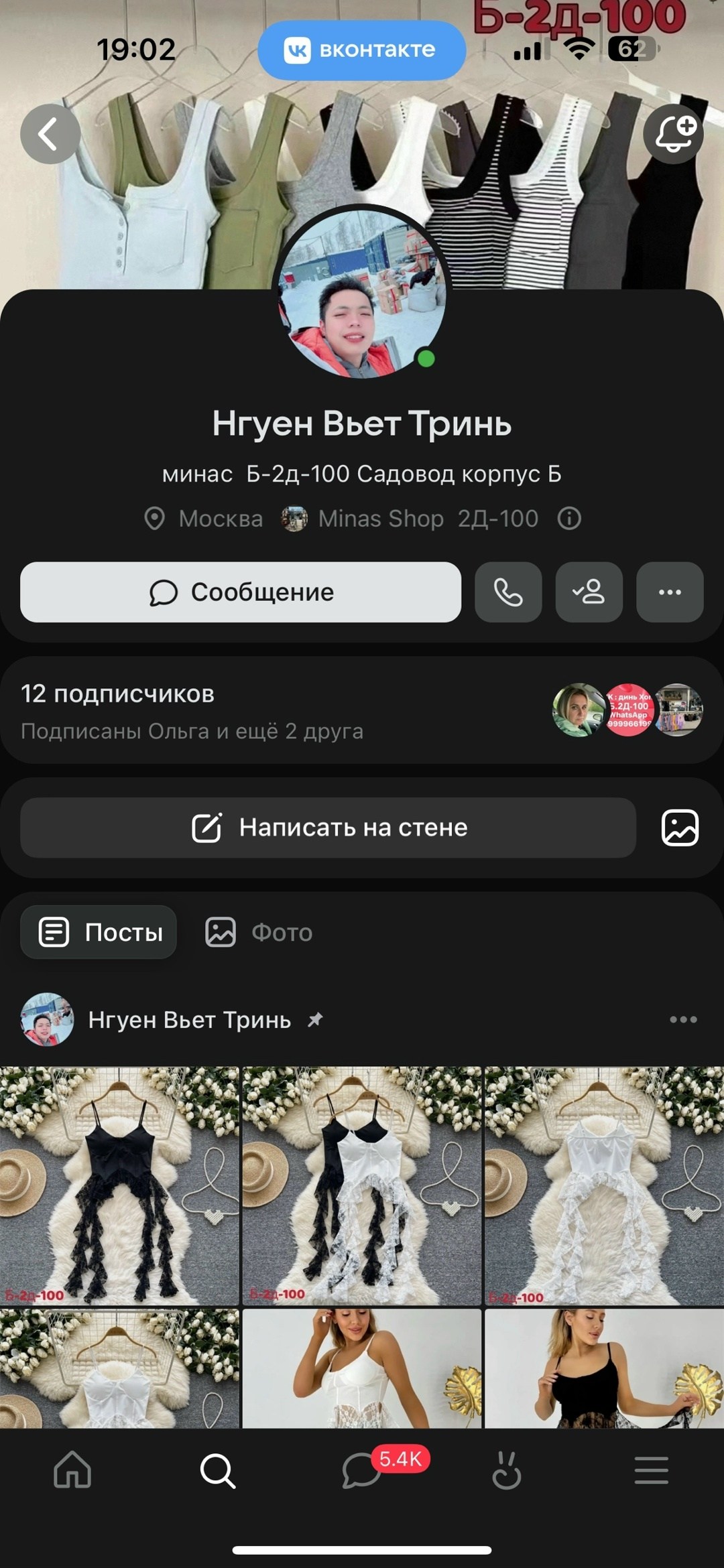Open the profile three-dot menu

tap(669, 592)
